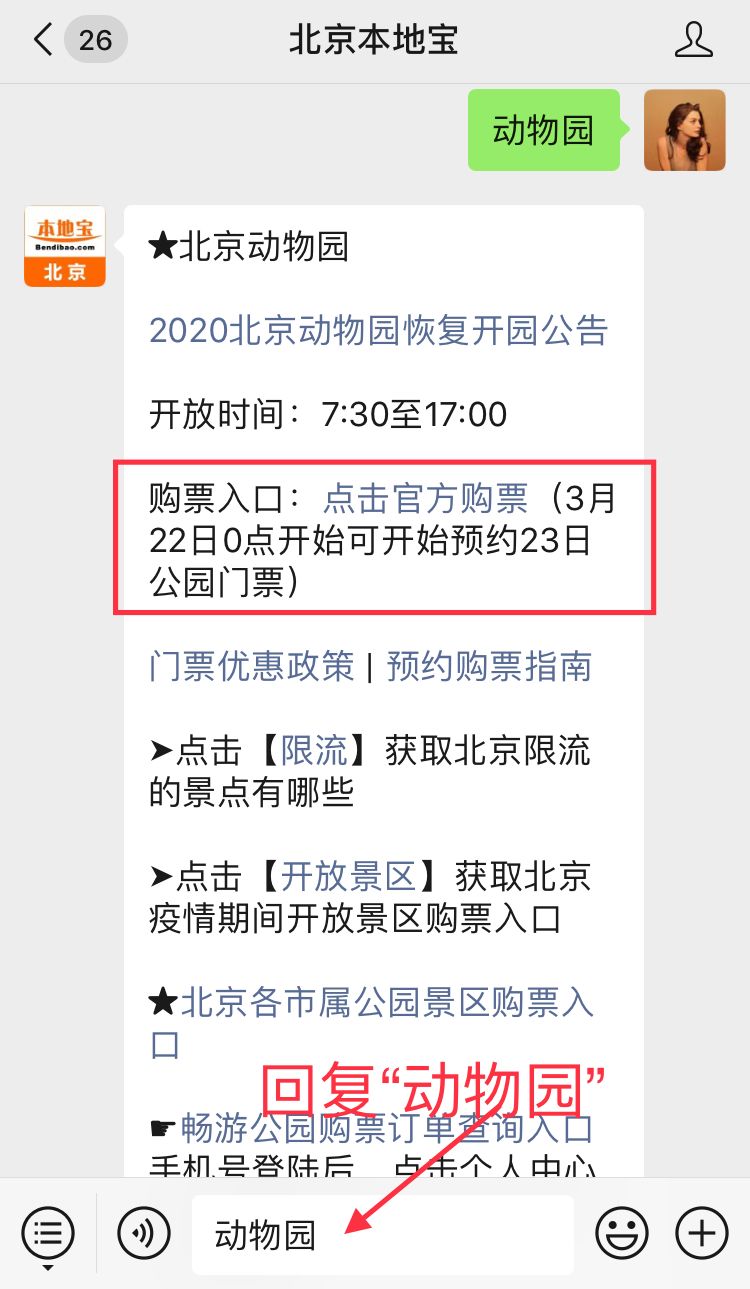This screenshot has height=1289, width=750.
Task: Switch to voice message input mode
Action: coord(143,1232)
